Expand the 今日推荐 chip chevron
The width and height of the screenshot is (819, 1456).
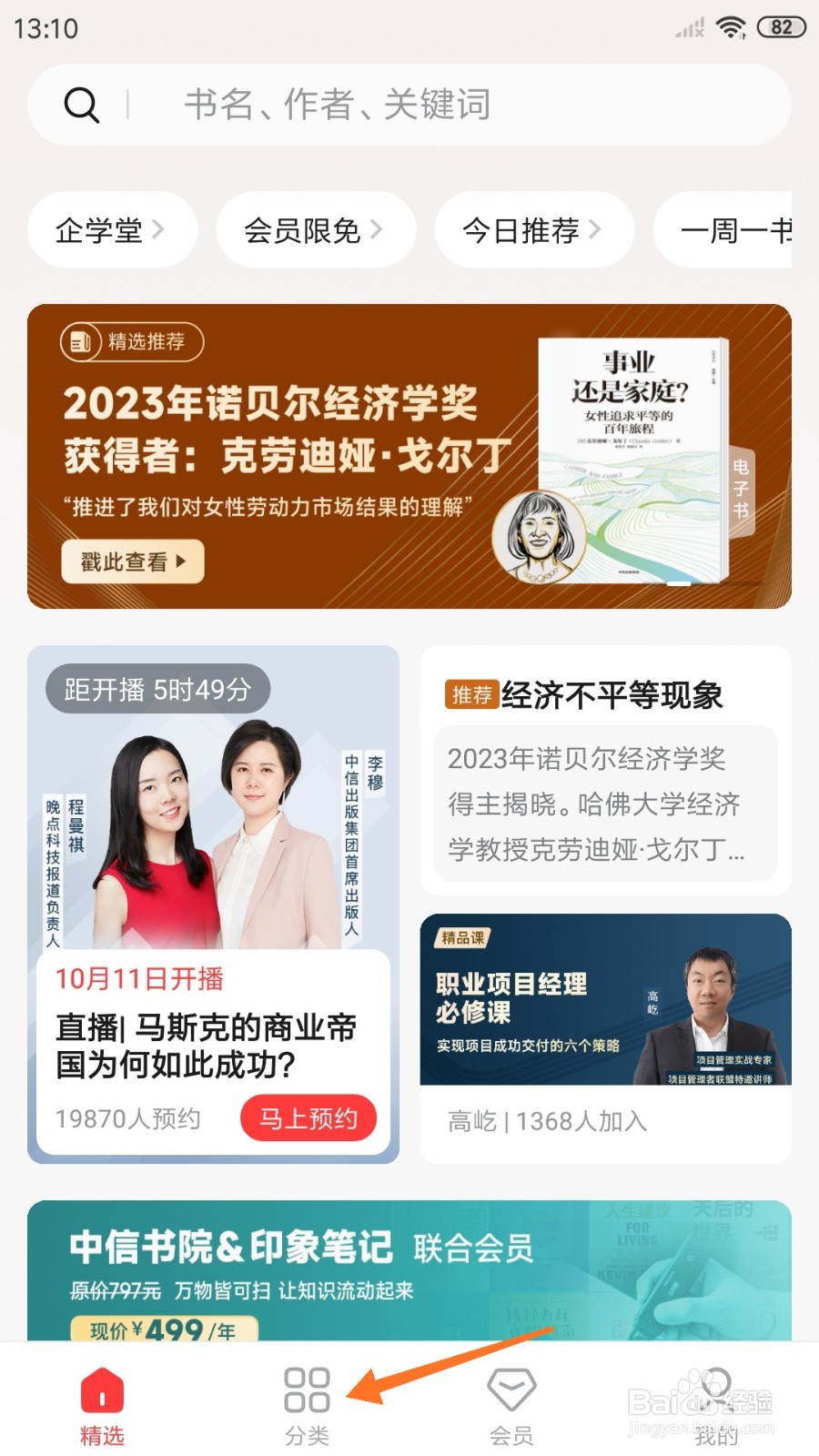click(598, 230)
